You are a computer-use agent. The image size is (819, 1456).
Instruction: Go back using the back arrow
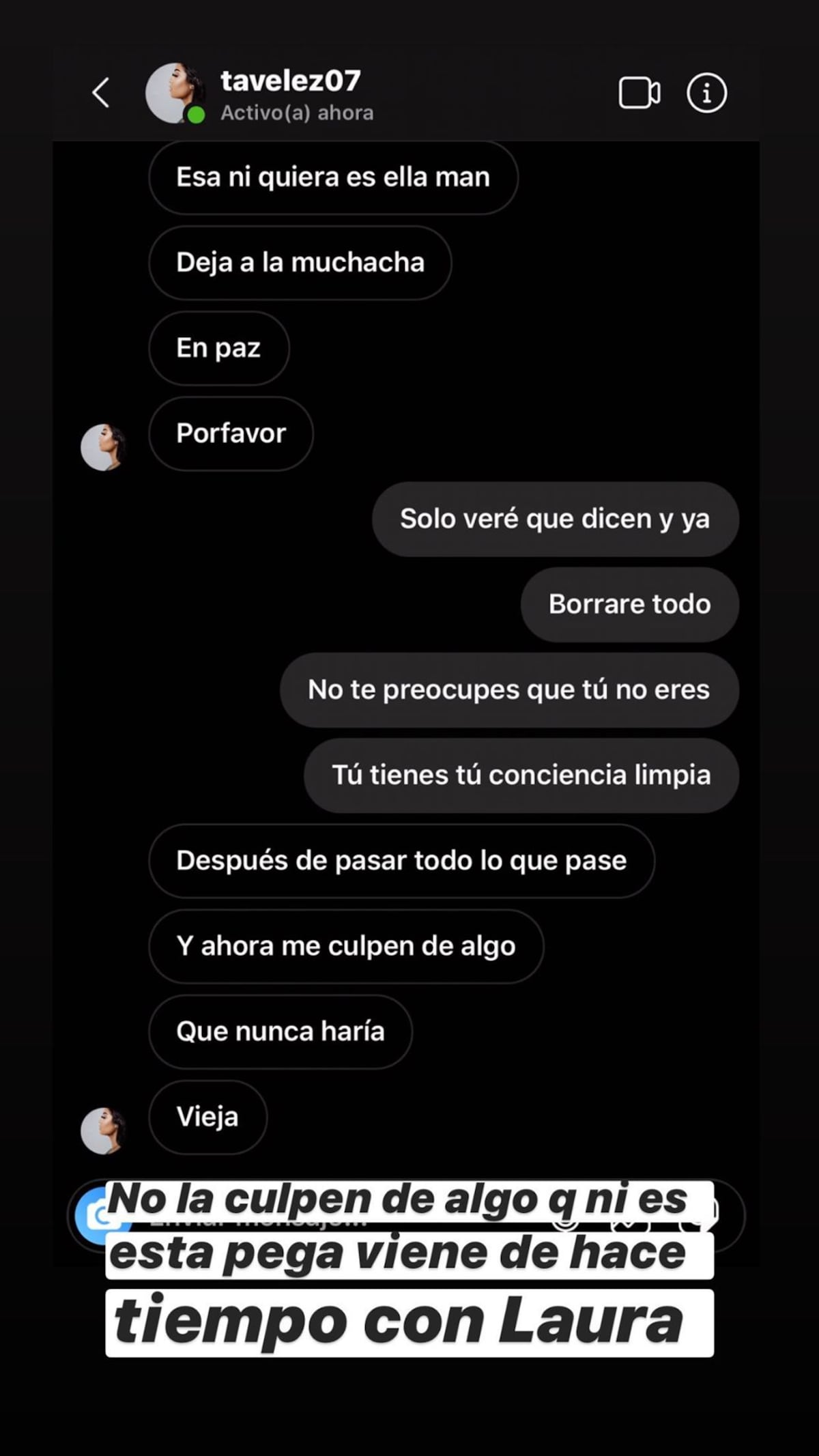[x=101, y=94]
